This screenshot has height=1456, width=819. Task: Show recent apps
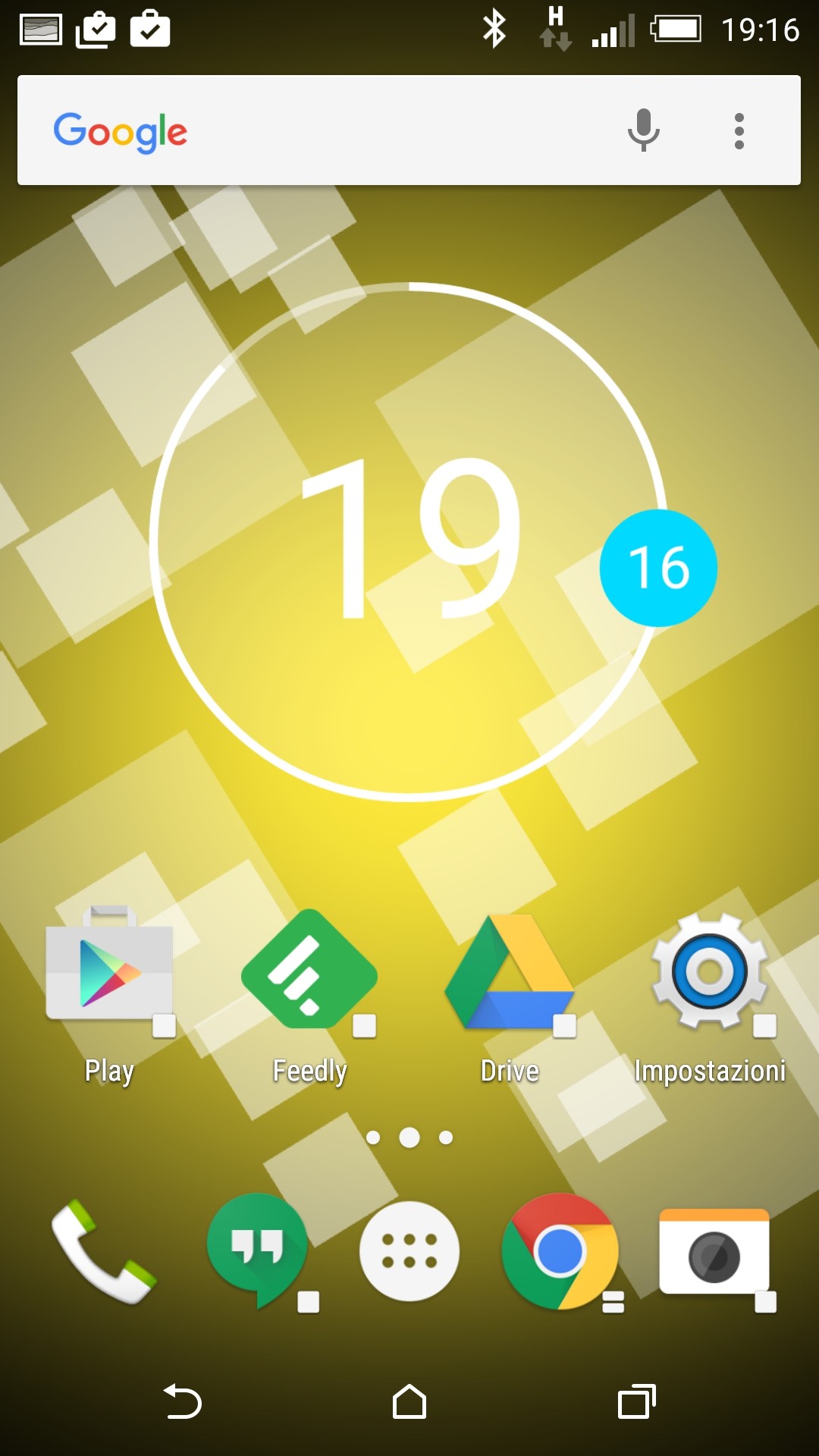tap(637, 1401)
